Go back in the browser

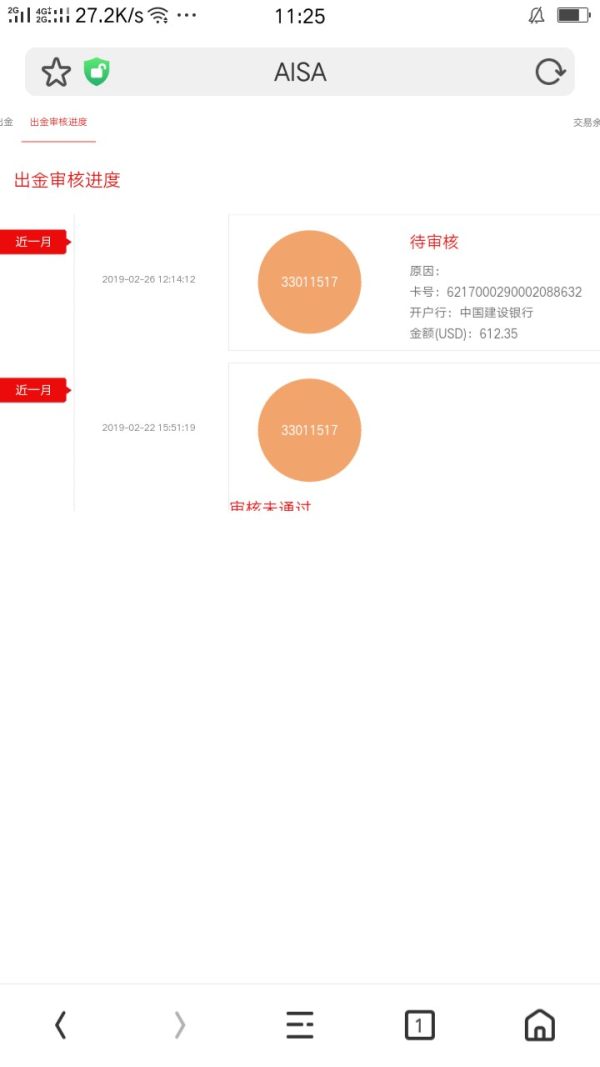60,1025
